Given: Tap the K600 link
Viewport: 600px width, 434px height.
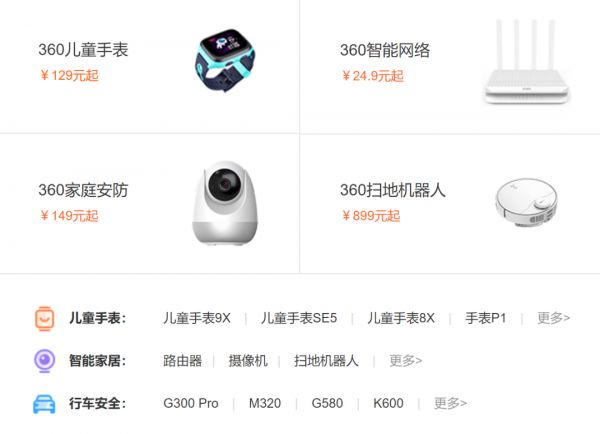Looking at the screenshot, I should 388,404.
